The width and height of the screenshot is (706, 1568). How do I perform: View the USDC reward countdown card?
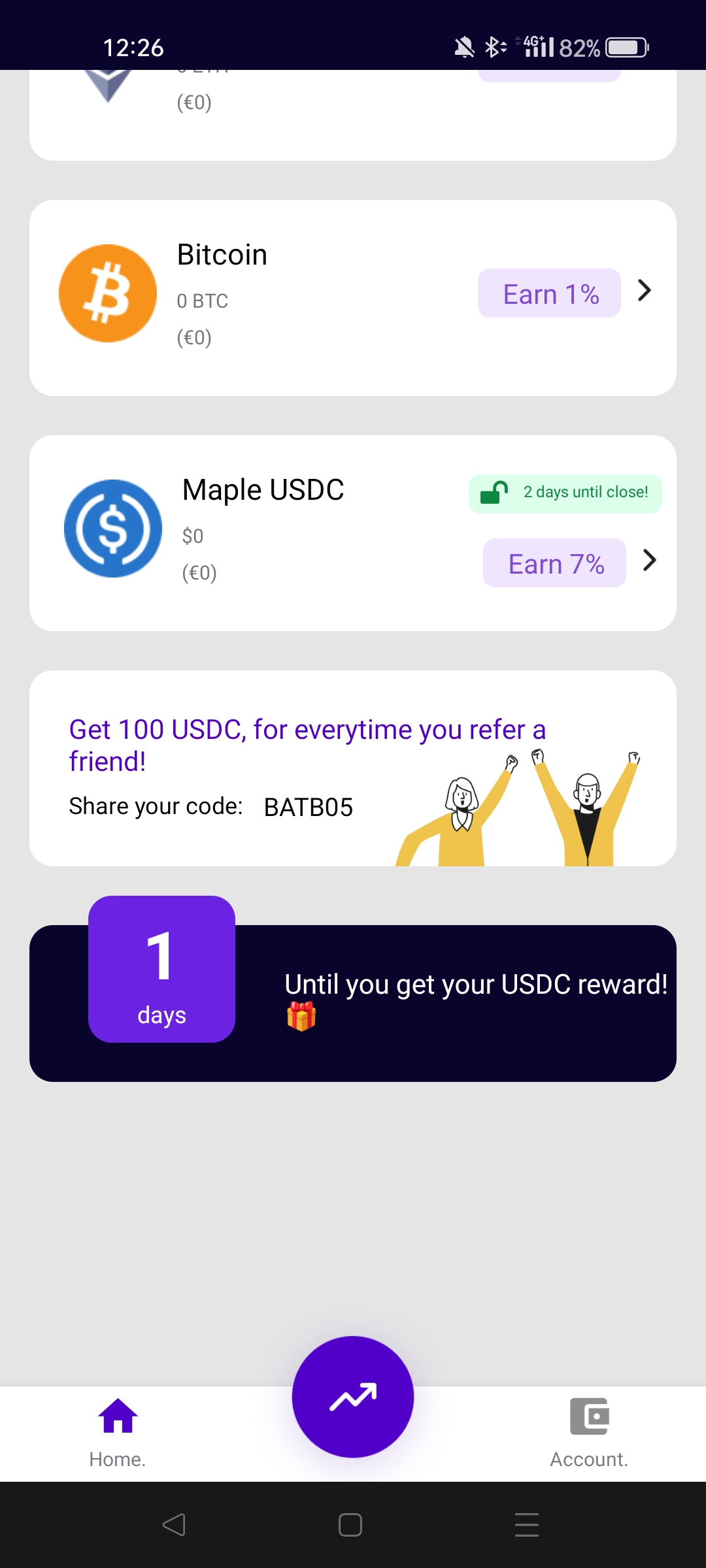click(353, 1002)
